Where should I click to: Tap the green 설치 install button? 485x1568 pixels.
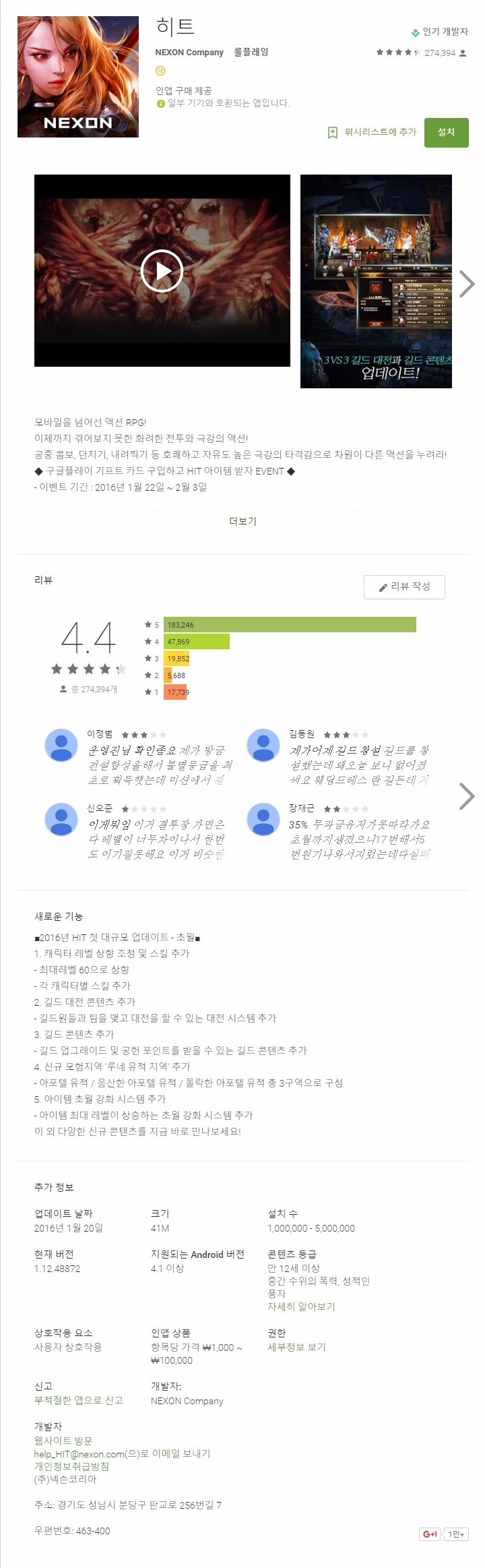(446, 132)
